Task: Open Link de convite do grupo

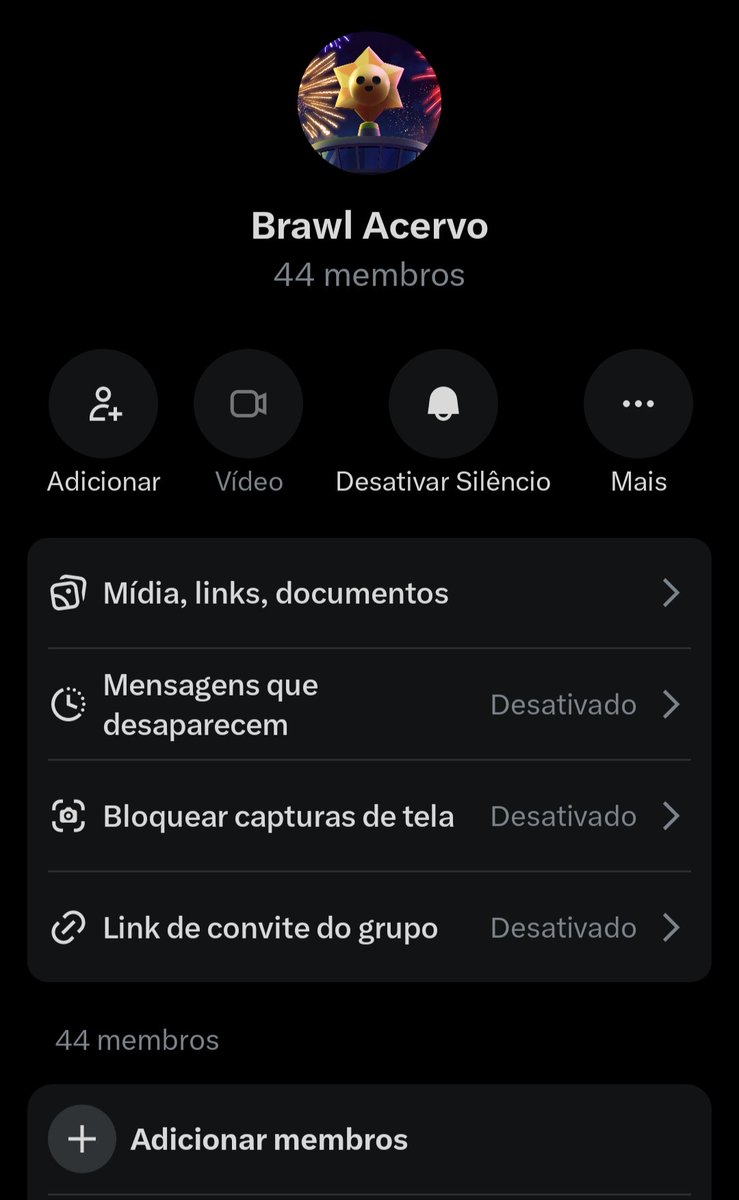Action: coord(369,928)
